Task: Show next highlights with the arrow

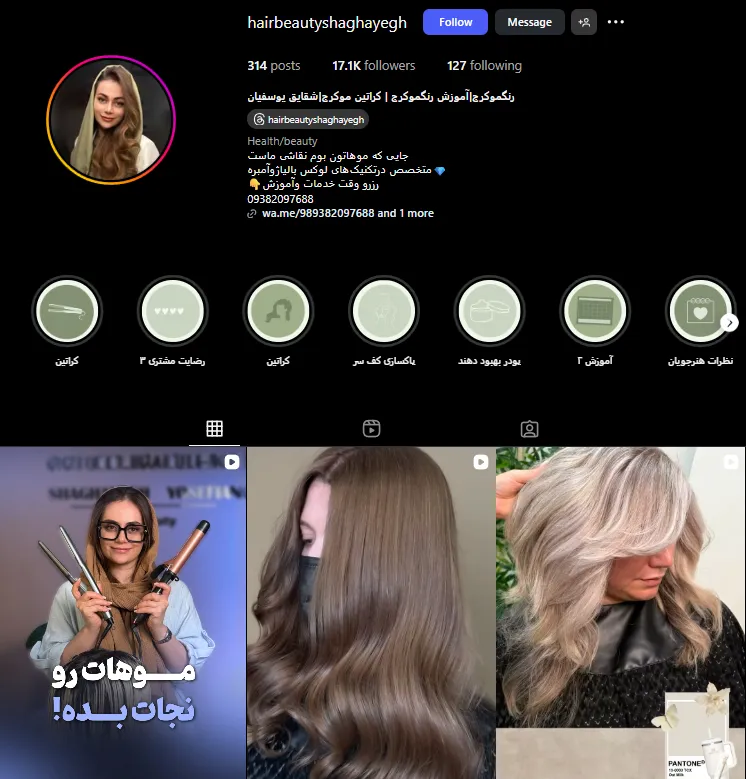Action: coord(731,322)
